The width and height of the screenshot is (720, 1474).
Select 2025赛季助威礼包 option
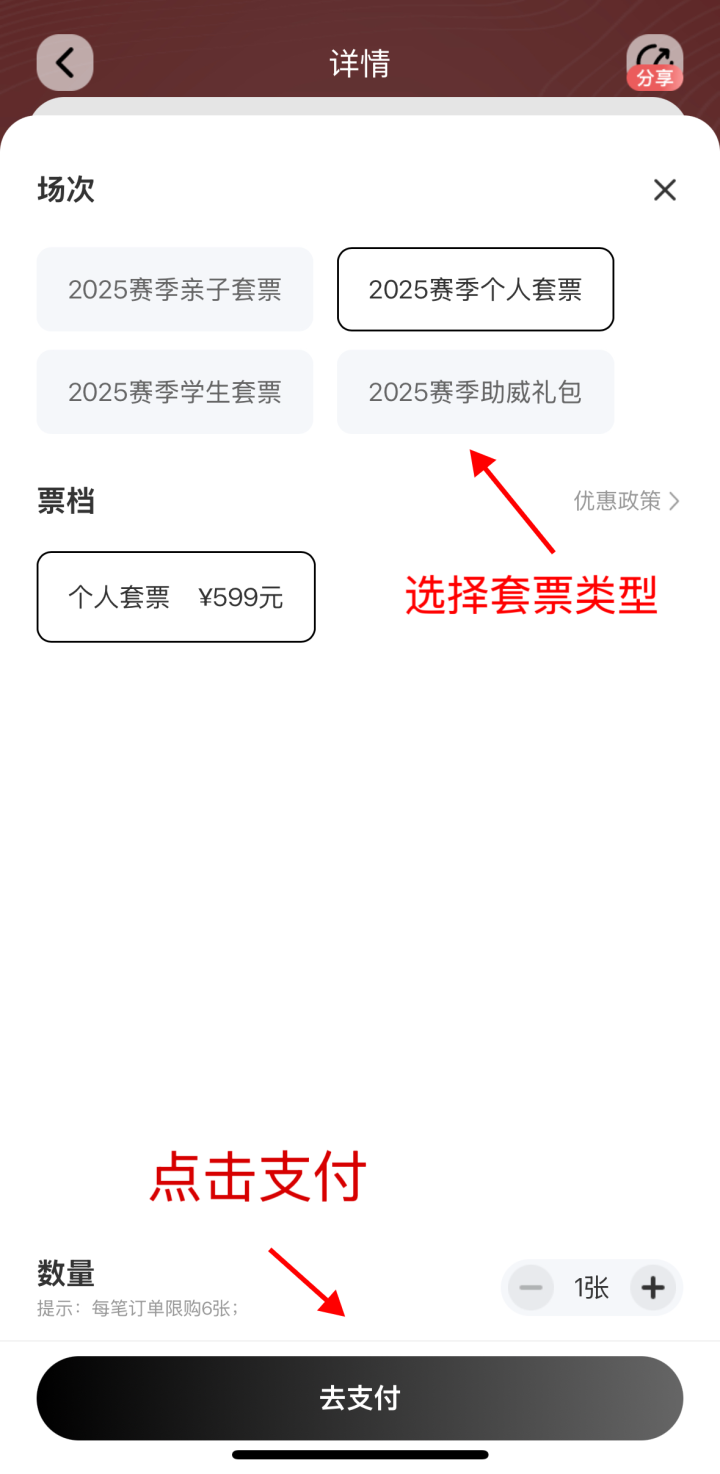pyautogui.click(x=475, y=392)
